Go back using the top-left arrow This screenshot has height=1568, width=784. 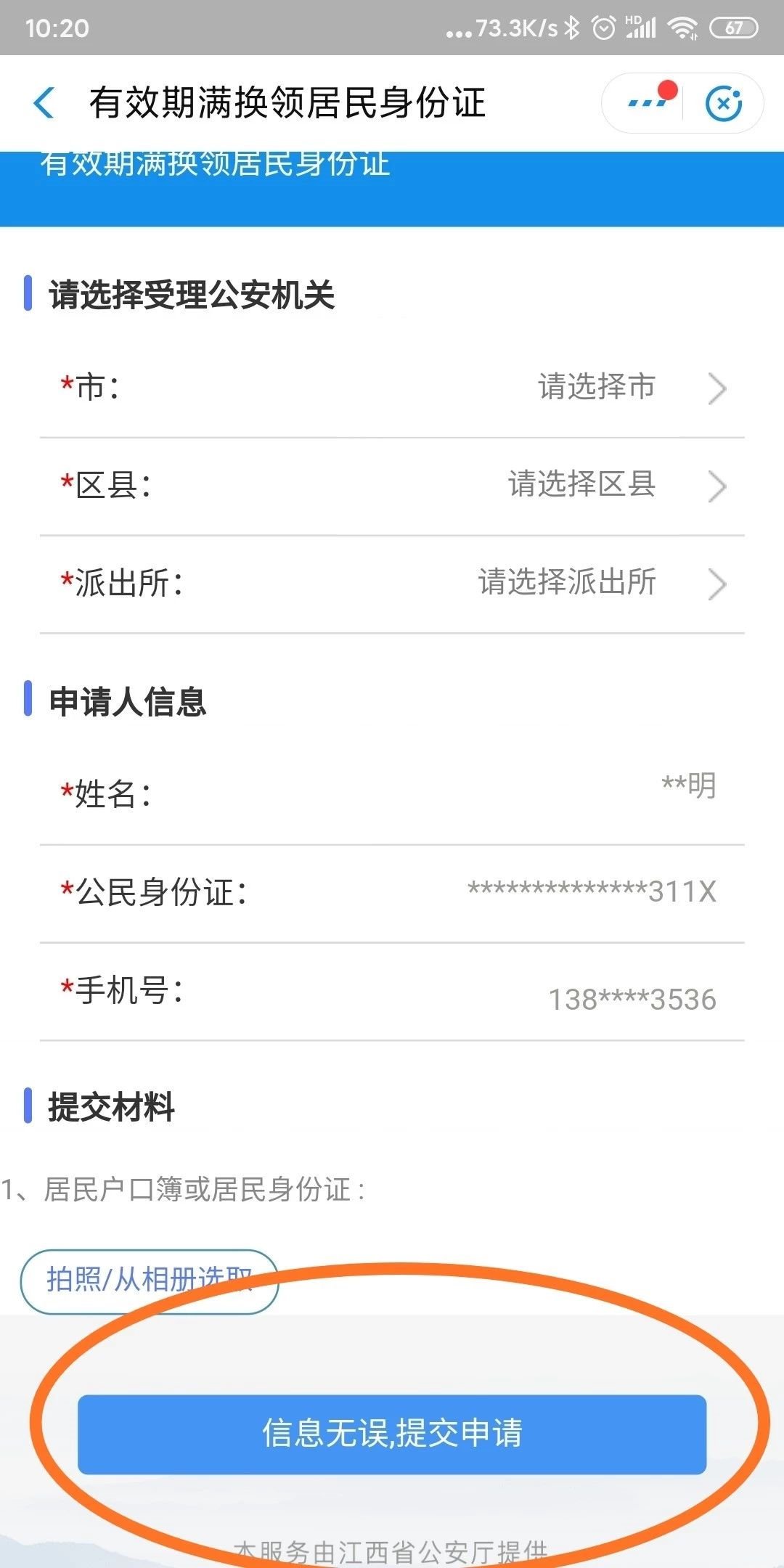45,102
